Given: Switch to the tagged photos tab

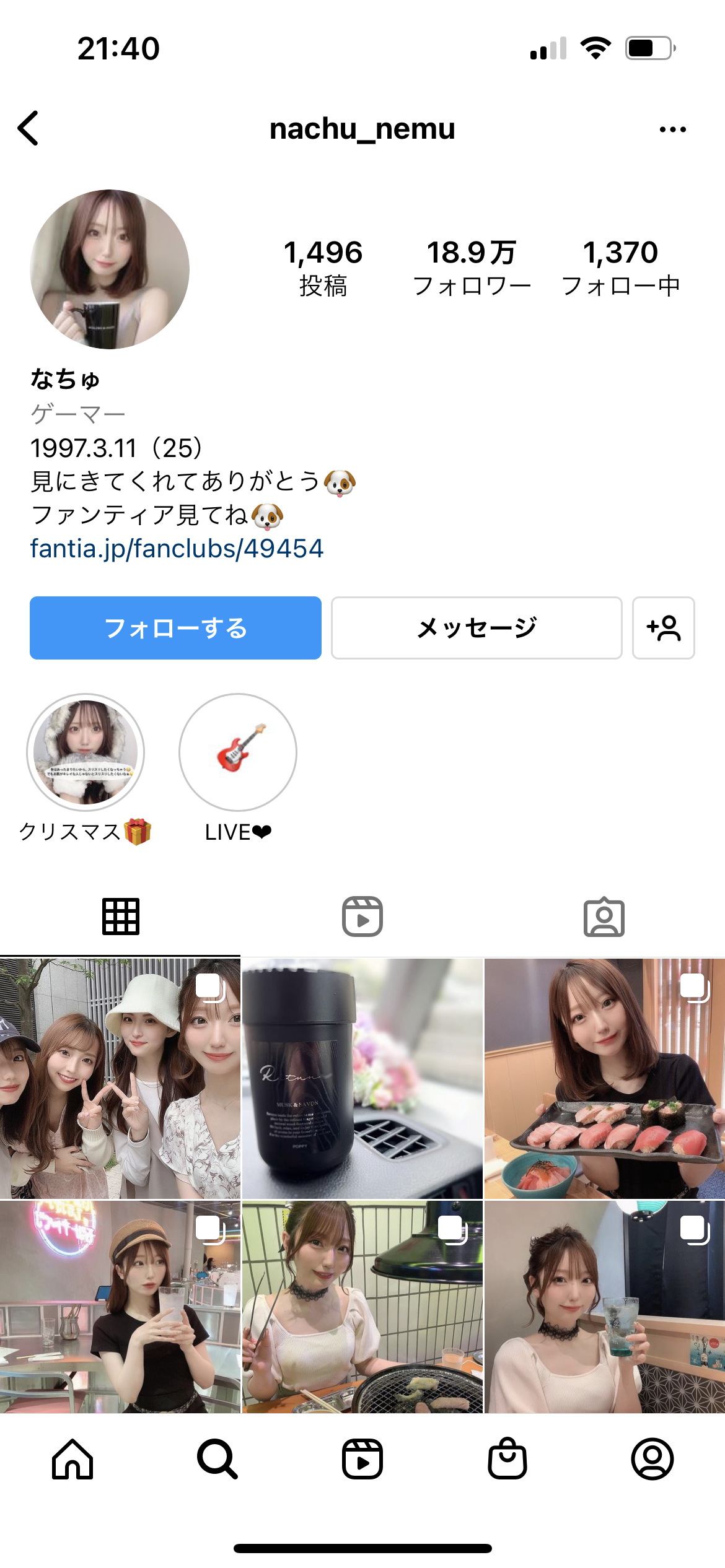Looking at the screenshot, I should pos(604,916).
